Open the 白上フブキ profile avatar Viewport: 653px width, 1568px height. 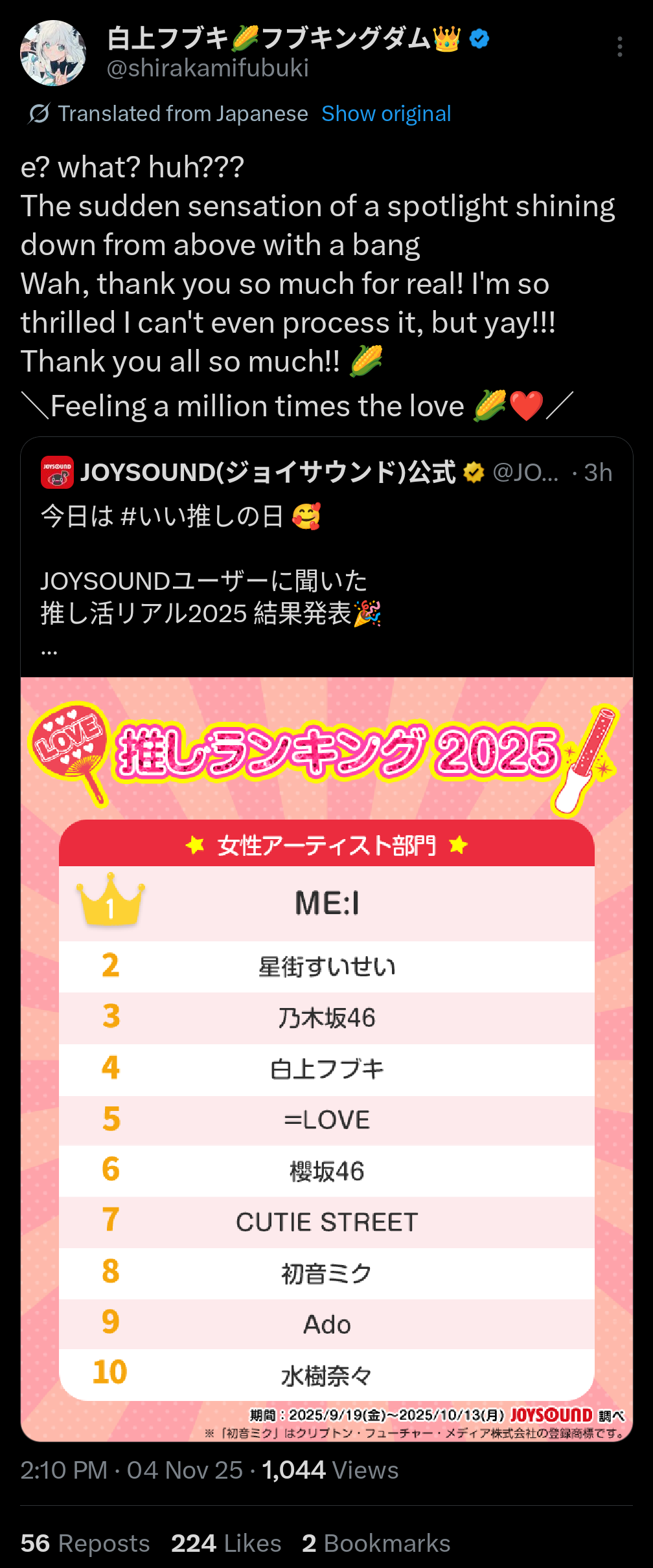coord(53,53)
